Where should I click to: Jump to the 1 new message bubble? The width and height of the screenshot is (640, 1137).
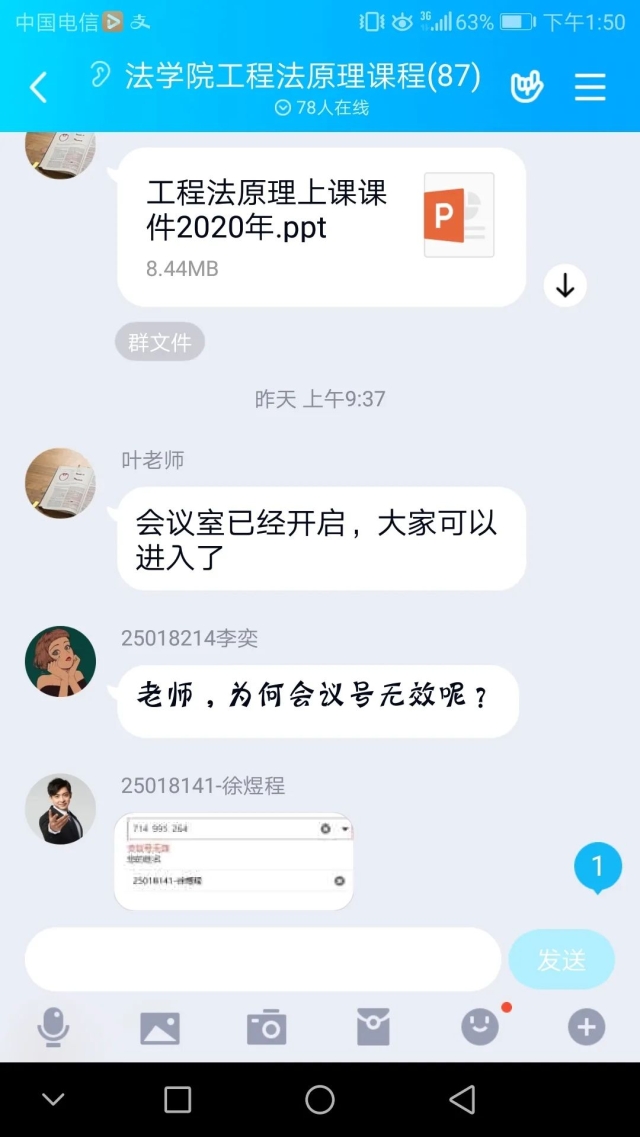598,866
